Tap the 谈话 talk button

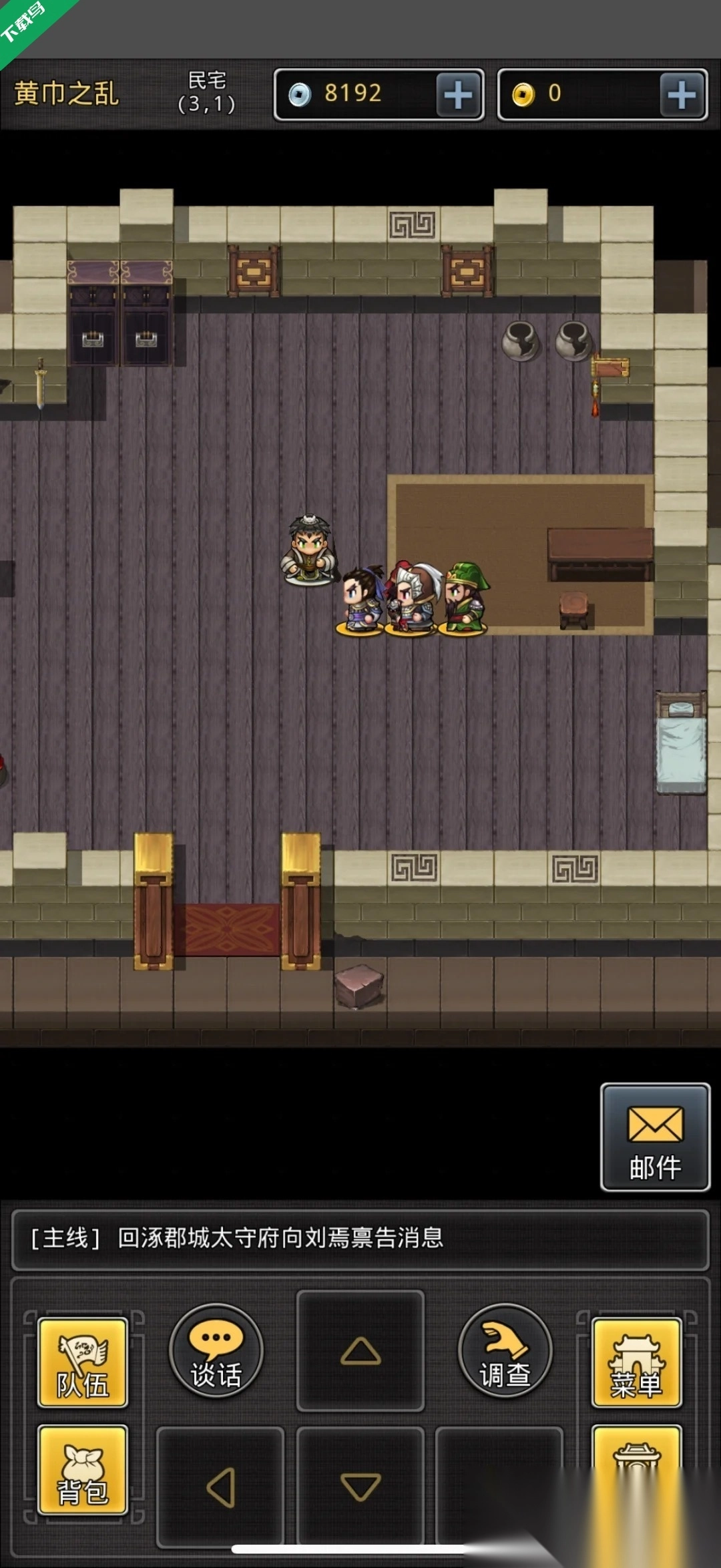(x=216, y=1350)
